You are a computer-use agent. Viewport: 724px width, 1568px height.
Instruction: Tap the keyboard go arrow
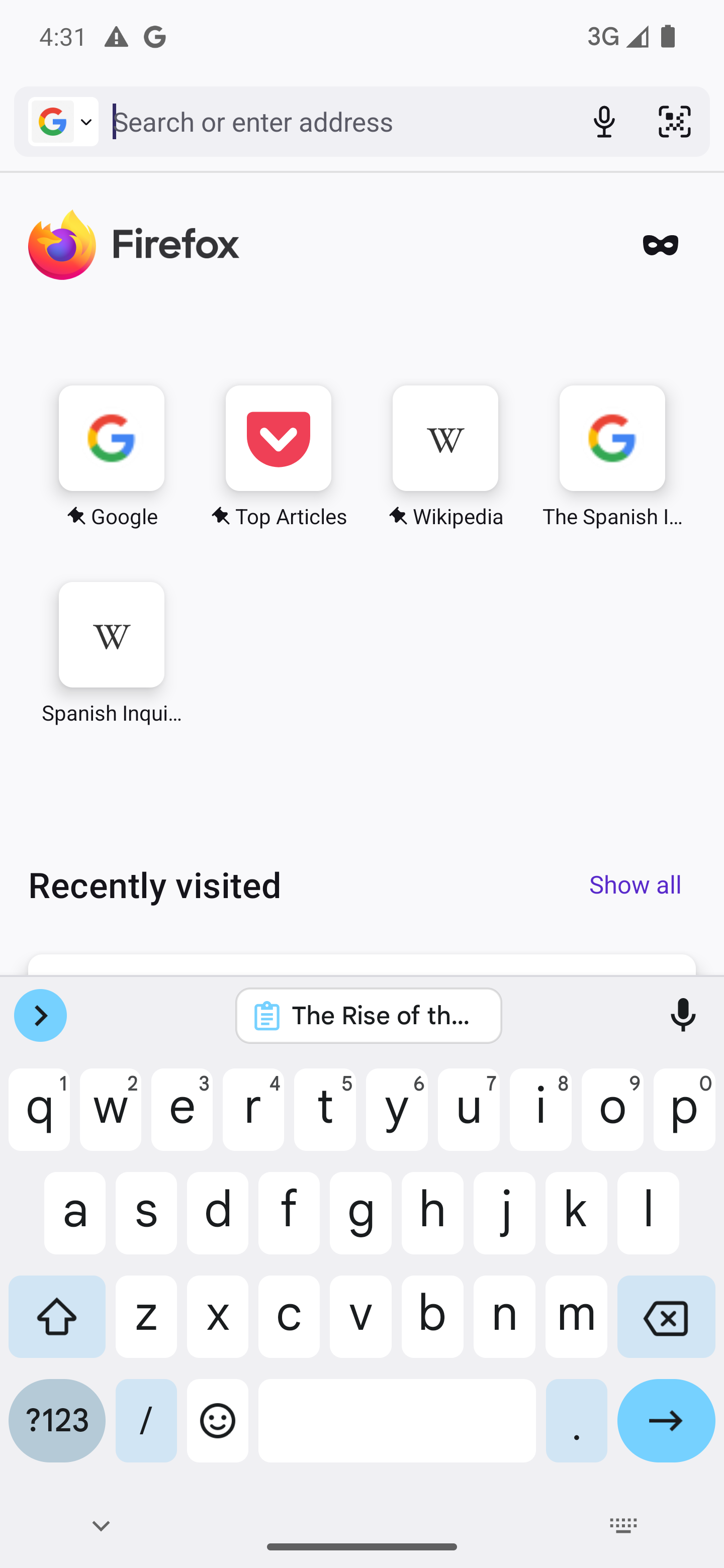click(666, 1420)
